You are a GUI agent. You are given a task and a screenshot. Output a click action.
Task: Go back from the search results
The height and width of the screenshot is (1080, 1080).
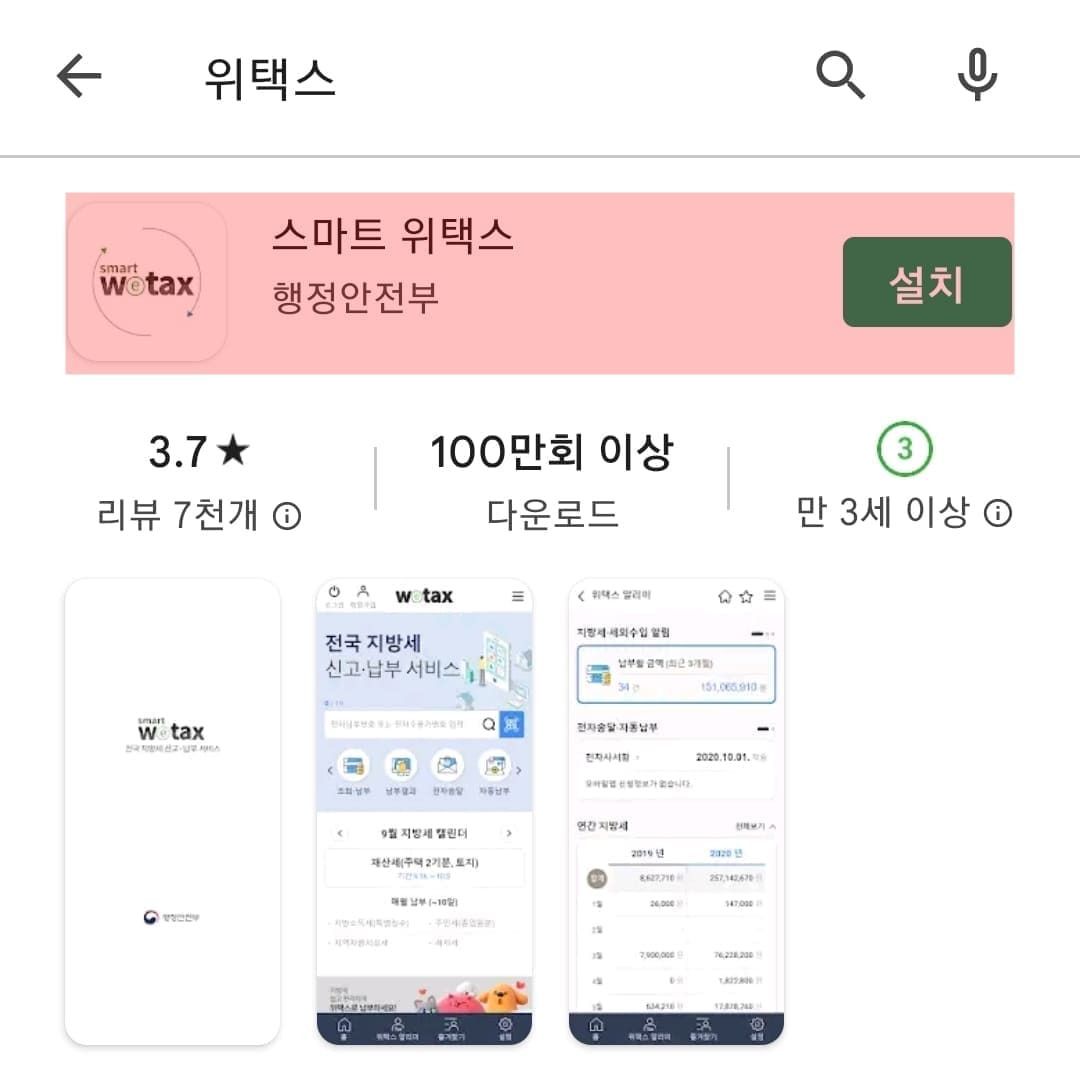pyautogui.click(x=80, y=77)
